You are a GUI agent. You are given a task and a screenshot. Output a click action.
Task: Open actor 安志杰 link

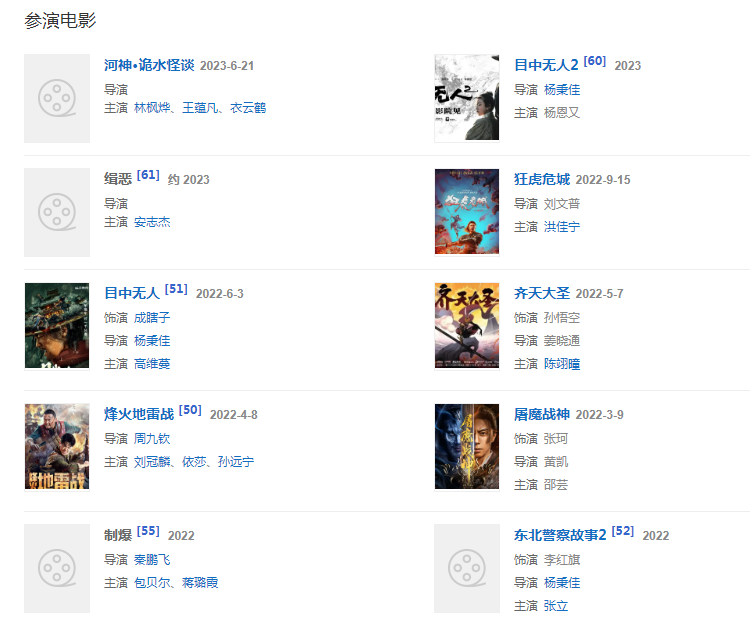pos(152,222)
